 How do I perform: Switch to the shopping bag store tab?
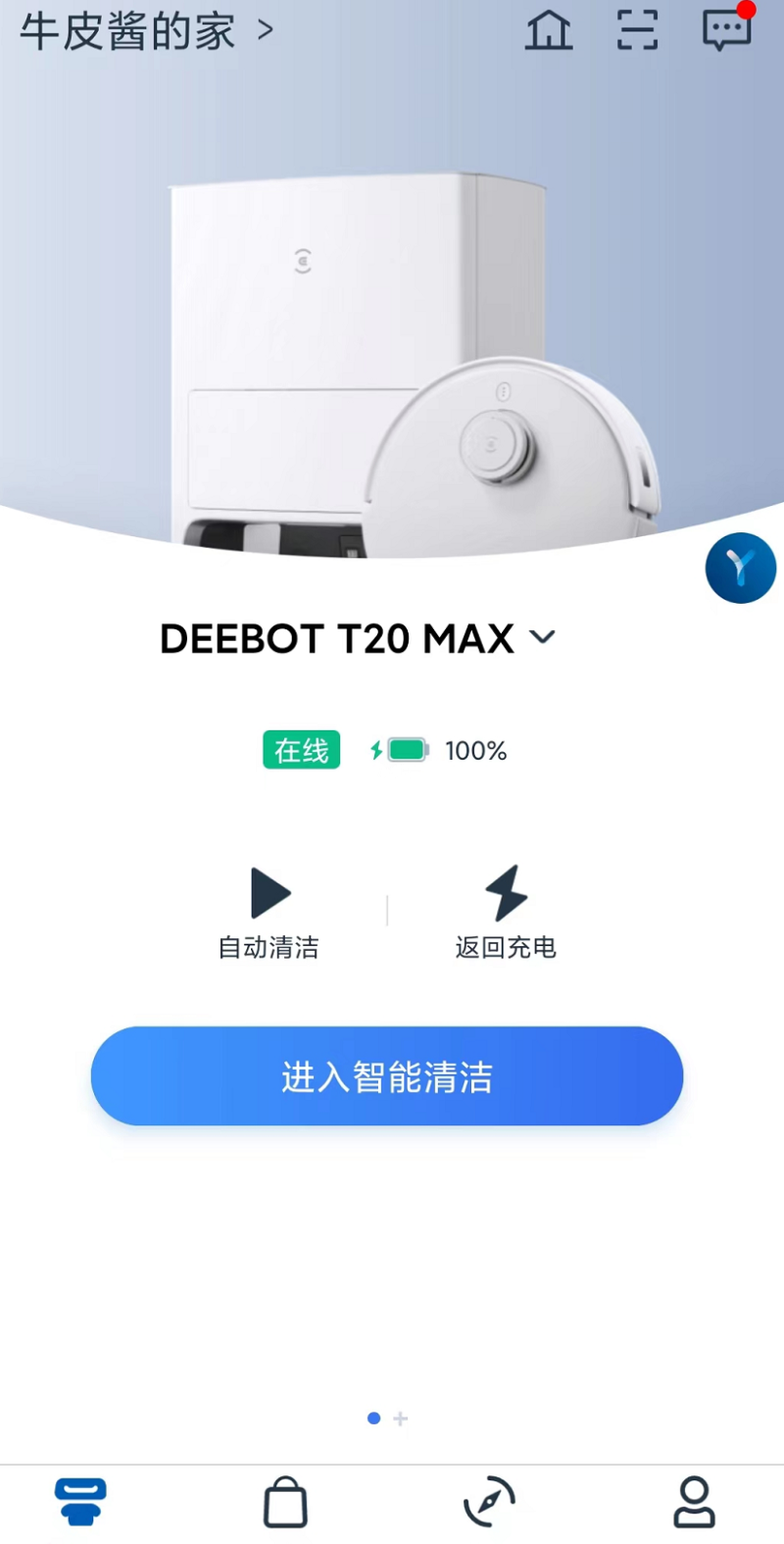(x=285, y=1502)
